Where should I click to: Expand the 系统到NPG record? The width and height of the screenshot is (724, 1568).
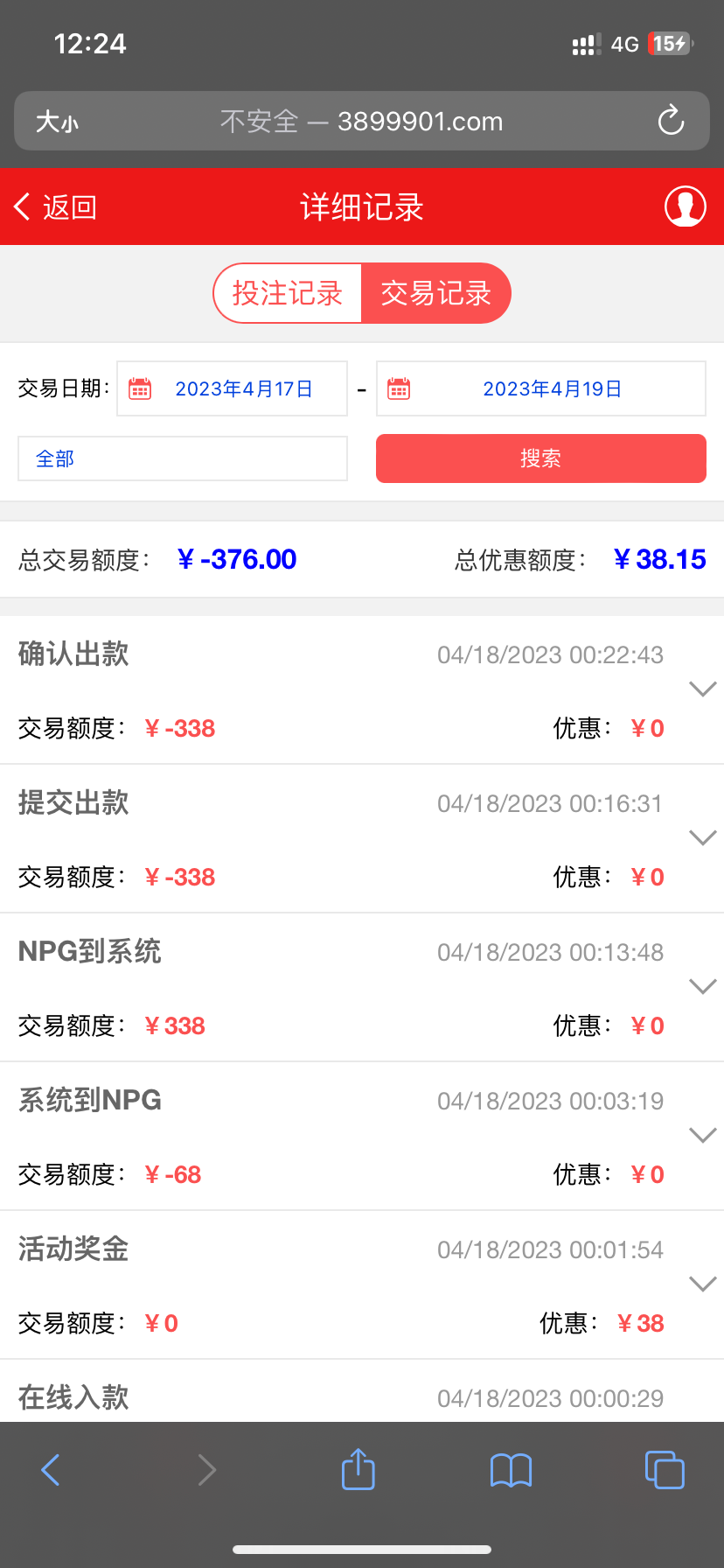pyautogui.click(x=702, y=1135)
